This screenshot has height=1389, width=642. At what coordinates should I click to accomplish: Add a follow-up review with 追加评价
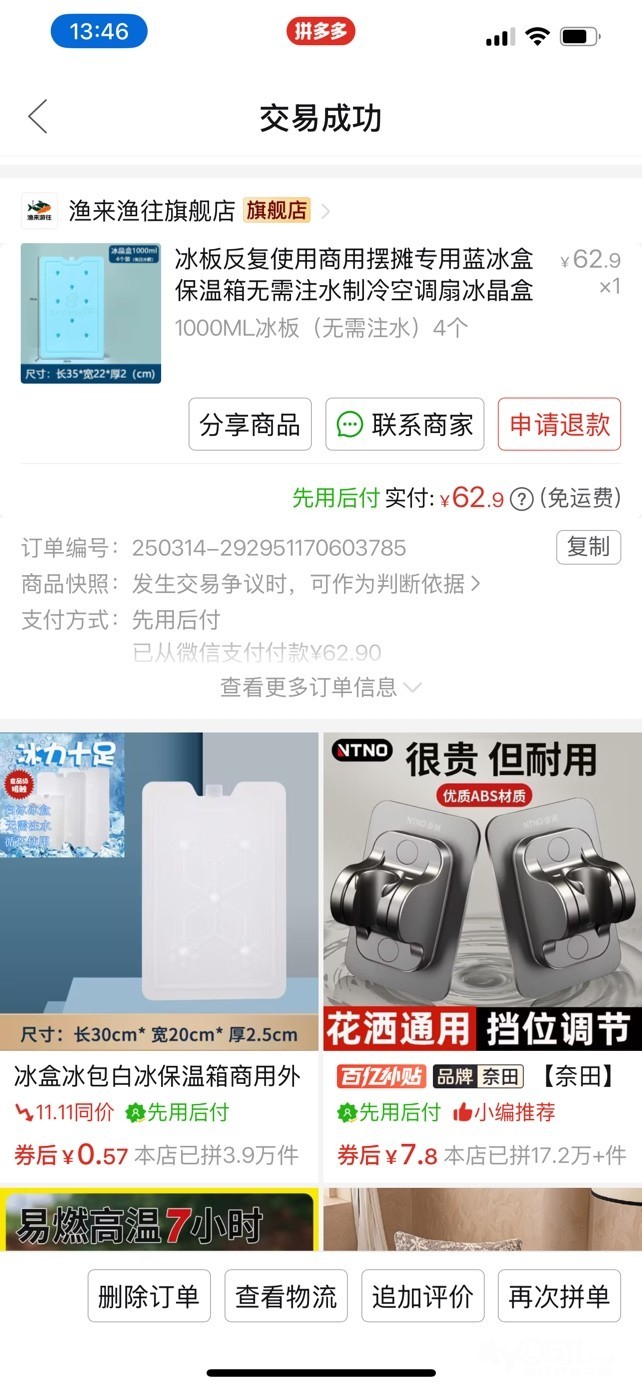point(423,1297)
